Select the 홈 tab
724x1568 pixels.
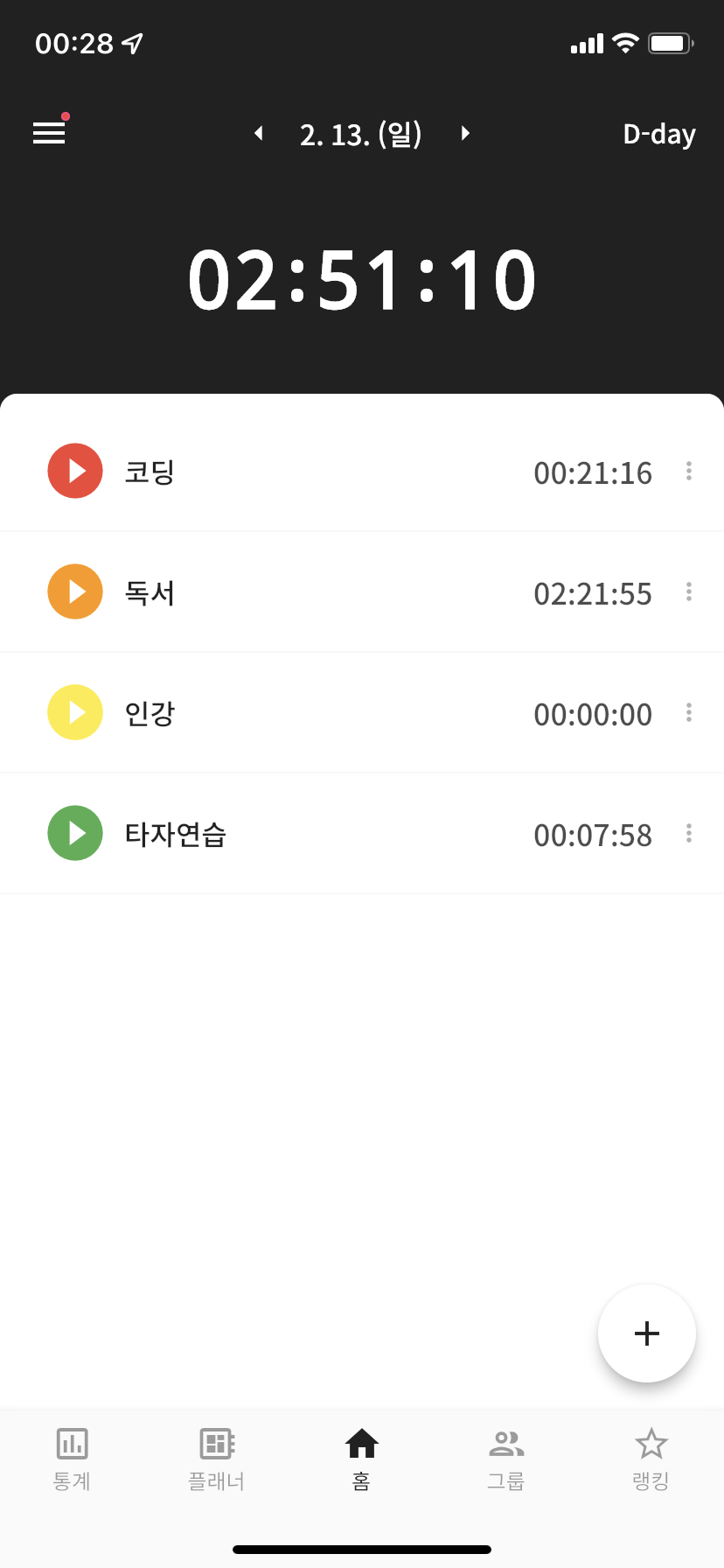click(362, 1459)
